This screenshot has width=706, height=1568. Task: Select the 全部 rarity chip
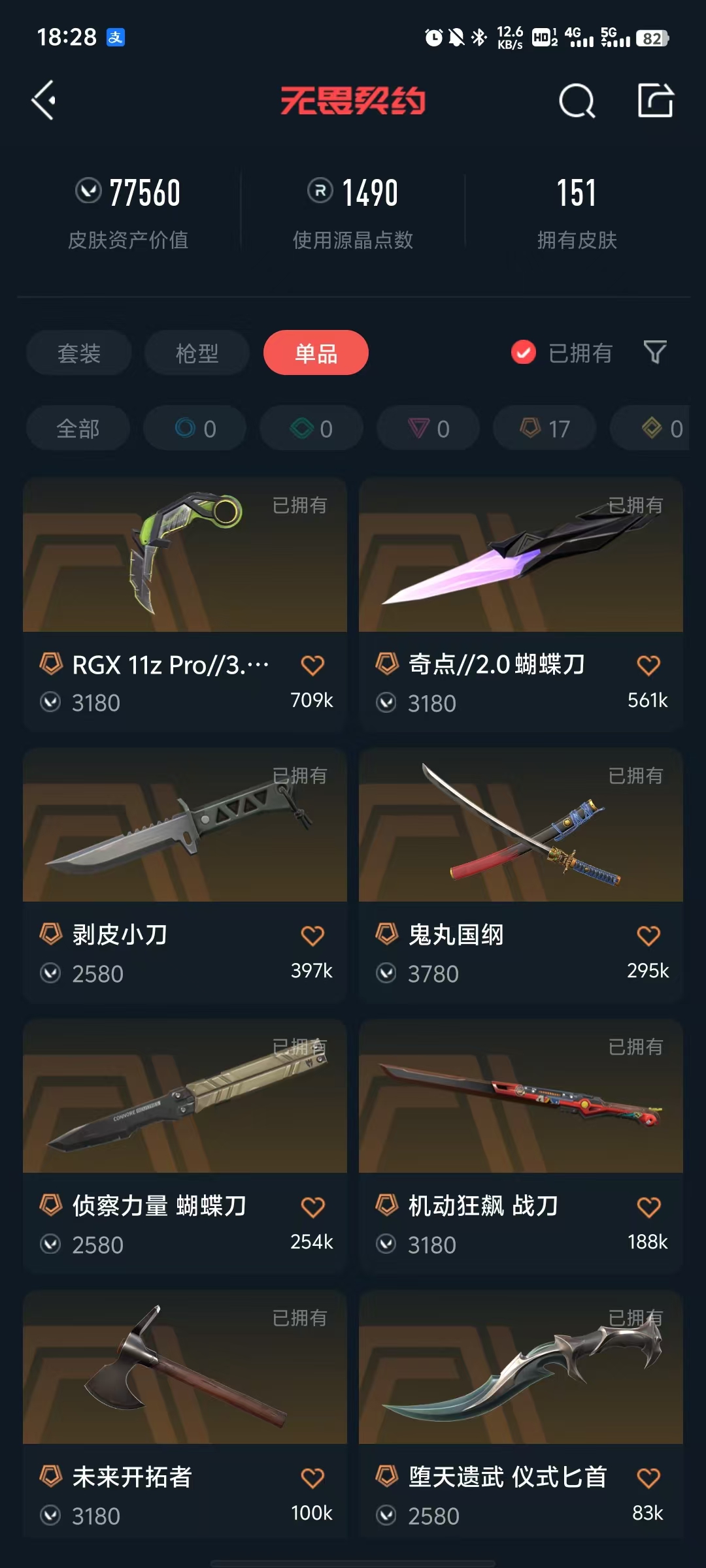78,429
